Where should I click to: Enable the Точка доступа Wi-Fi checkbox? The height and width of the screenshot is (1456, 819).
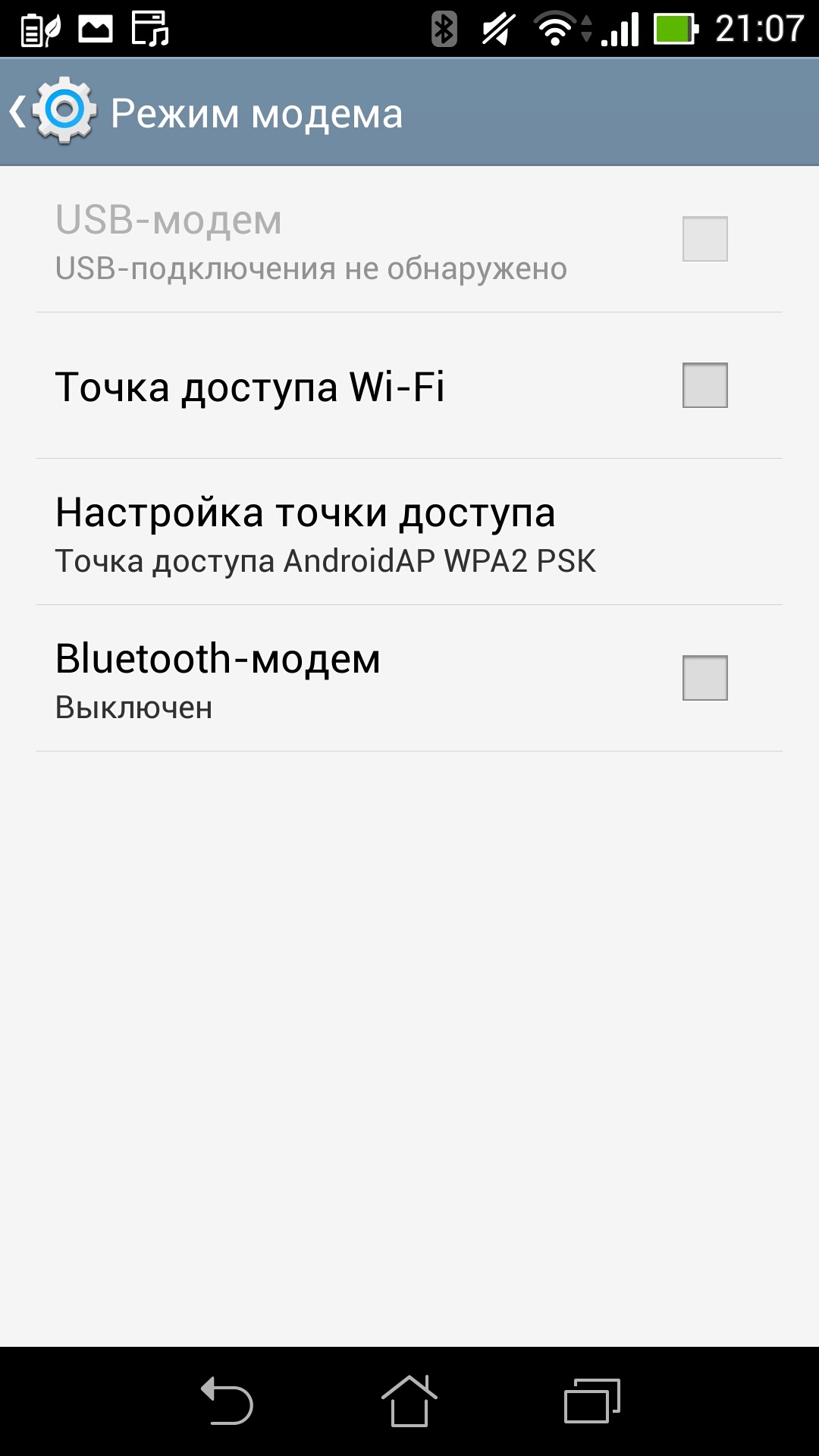tap(704, 385)
